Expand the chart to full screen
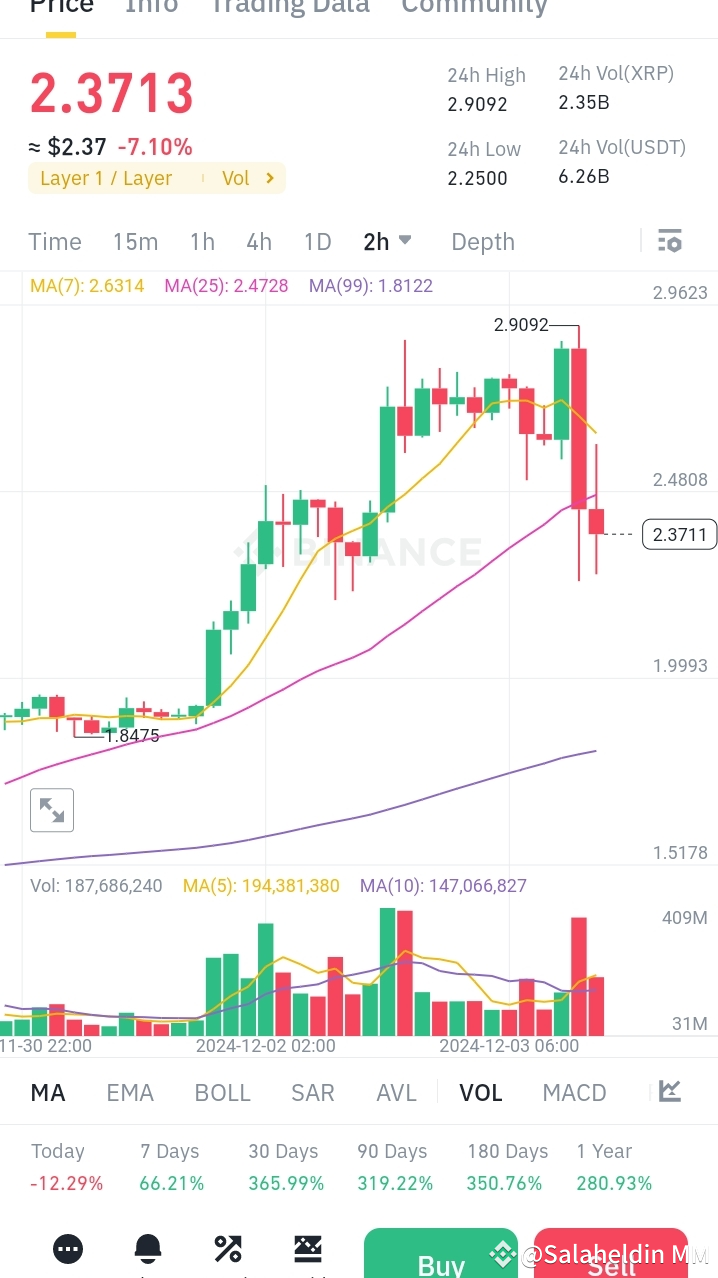718x1278 pixels. point(52,809)
